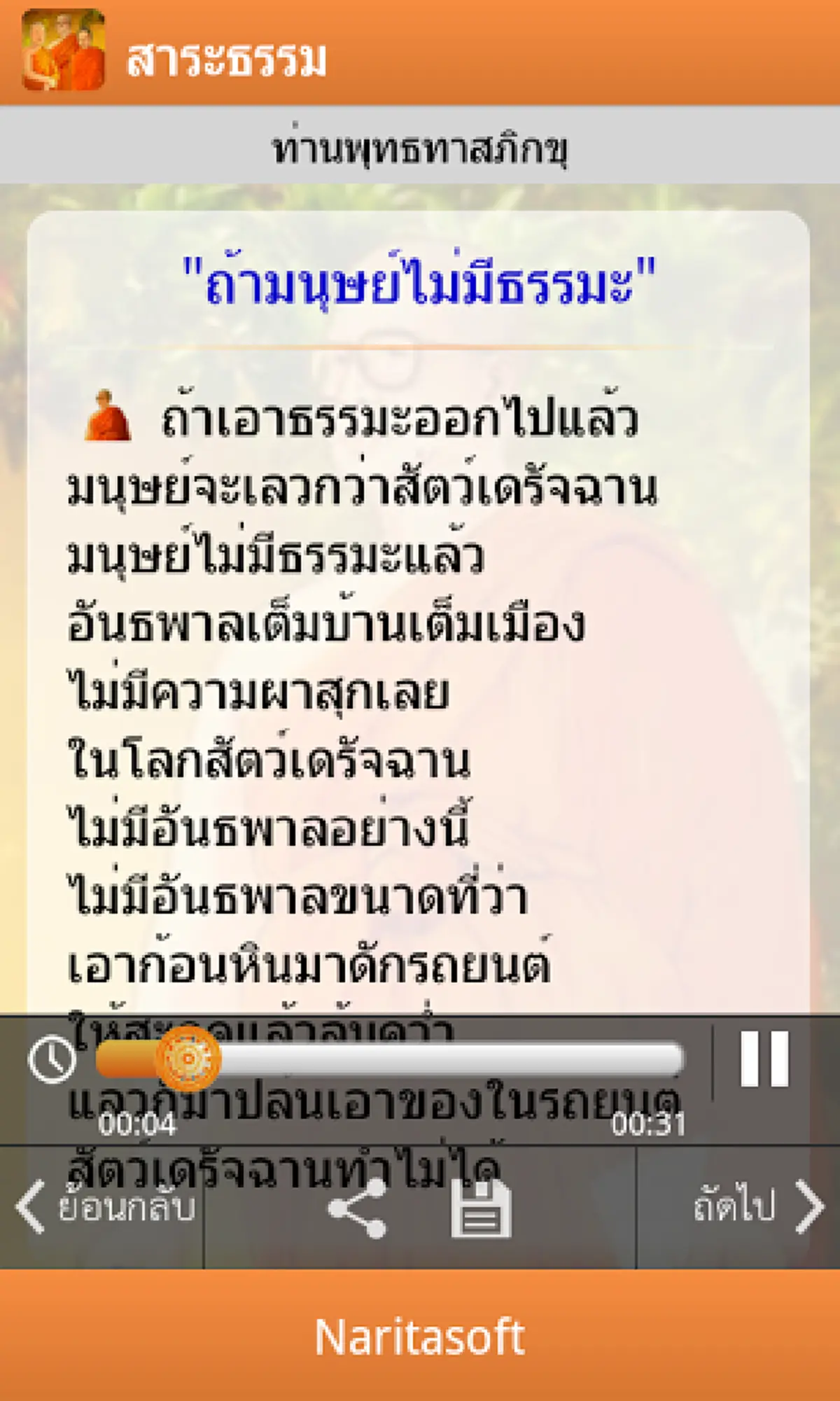840x1401 pixels.
Task: Toggle playback with the pause button
Action: [x=762, y=1059]
